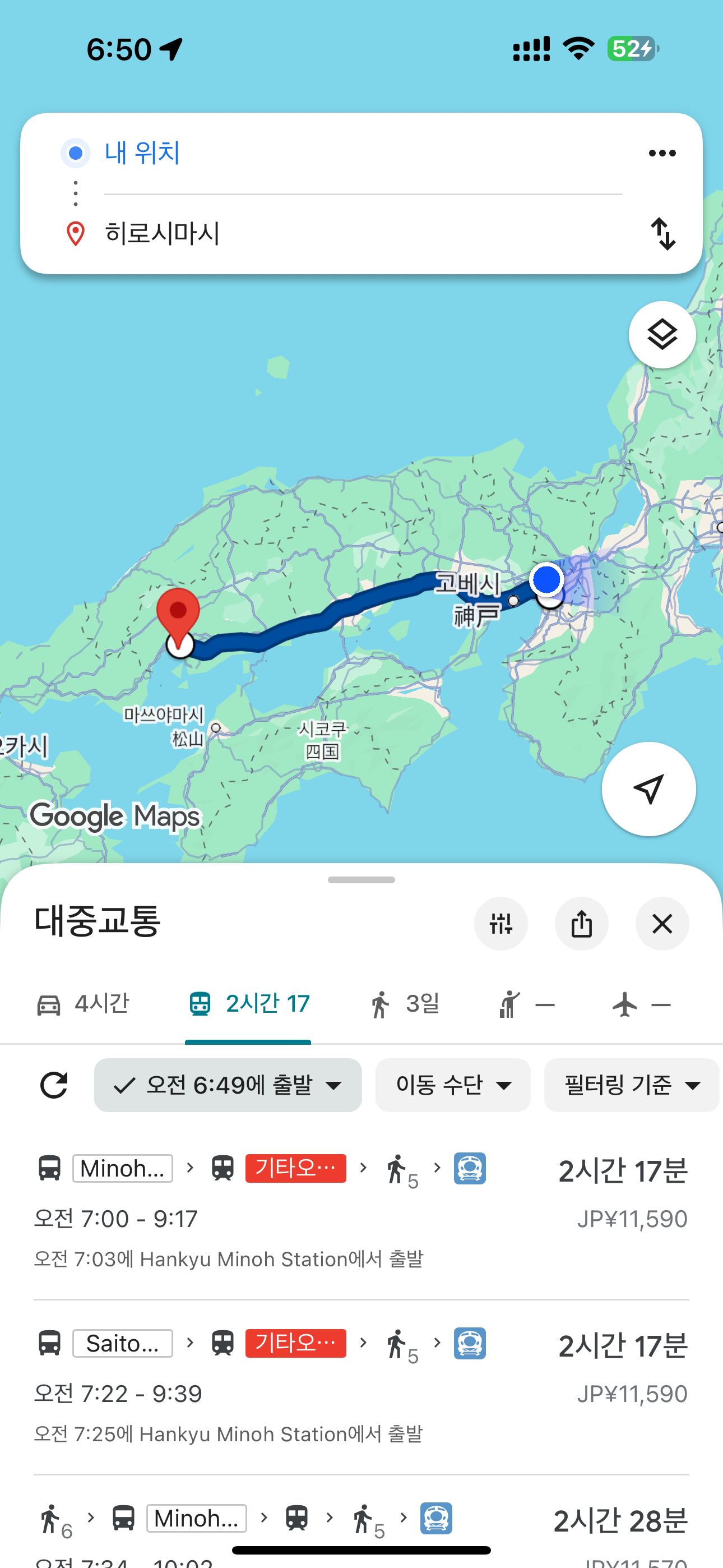Expand the 이동 수단 dropdown
The width and height of the screenshot is (723, 1568).
pos(453,1085)
